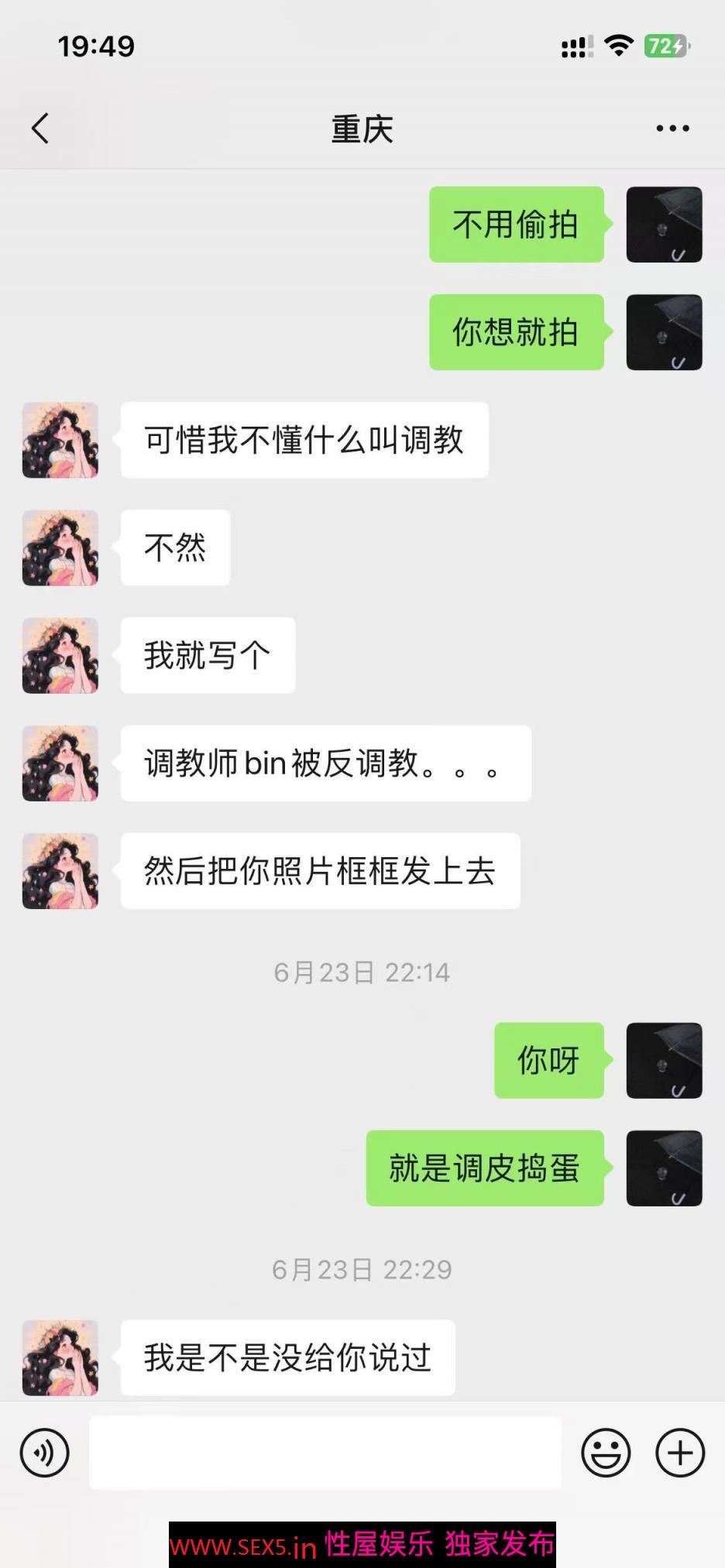This screenshot has width=725, height=1568.
Task: Open the emoji sticker panel
Action: tap(606, 1453)
